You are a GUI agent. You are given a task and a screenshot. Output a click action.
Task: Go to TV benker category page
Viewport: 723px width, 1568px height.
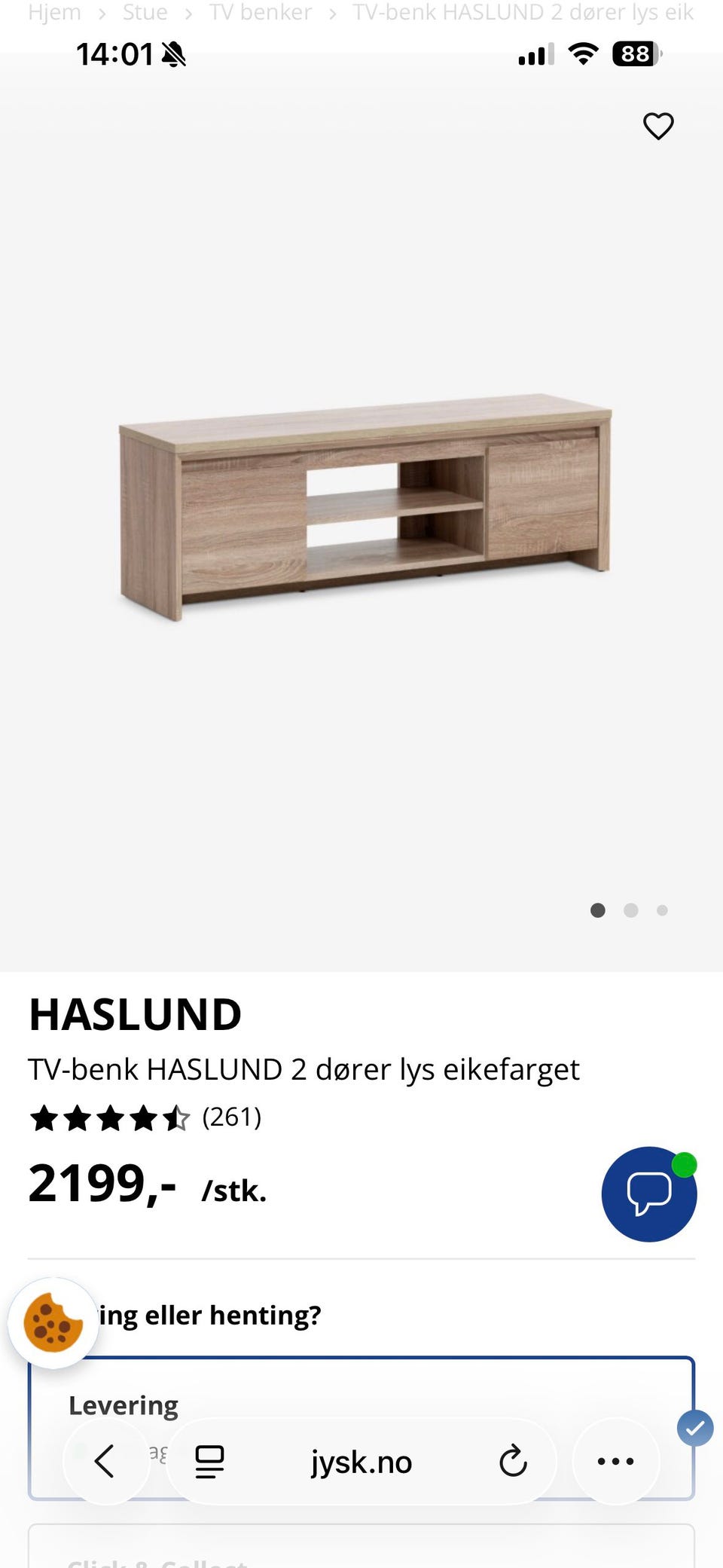click(261, 13)
